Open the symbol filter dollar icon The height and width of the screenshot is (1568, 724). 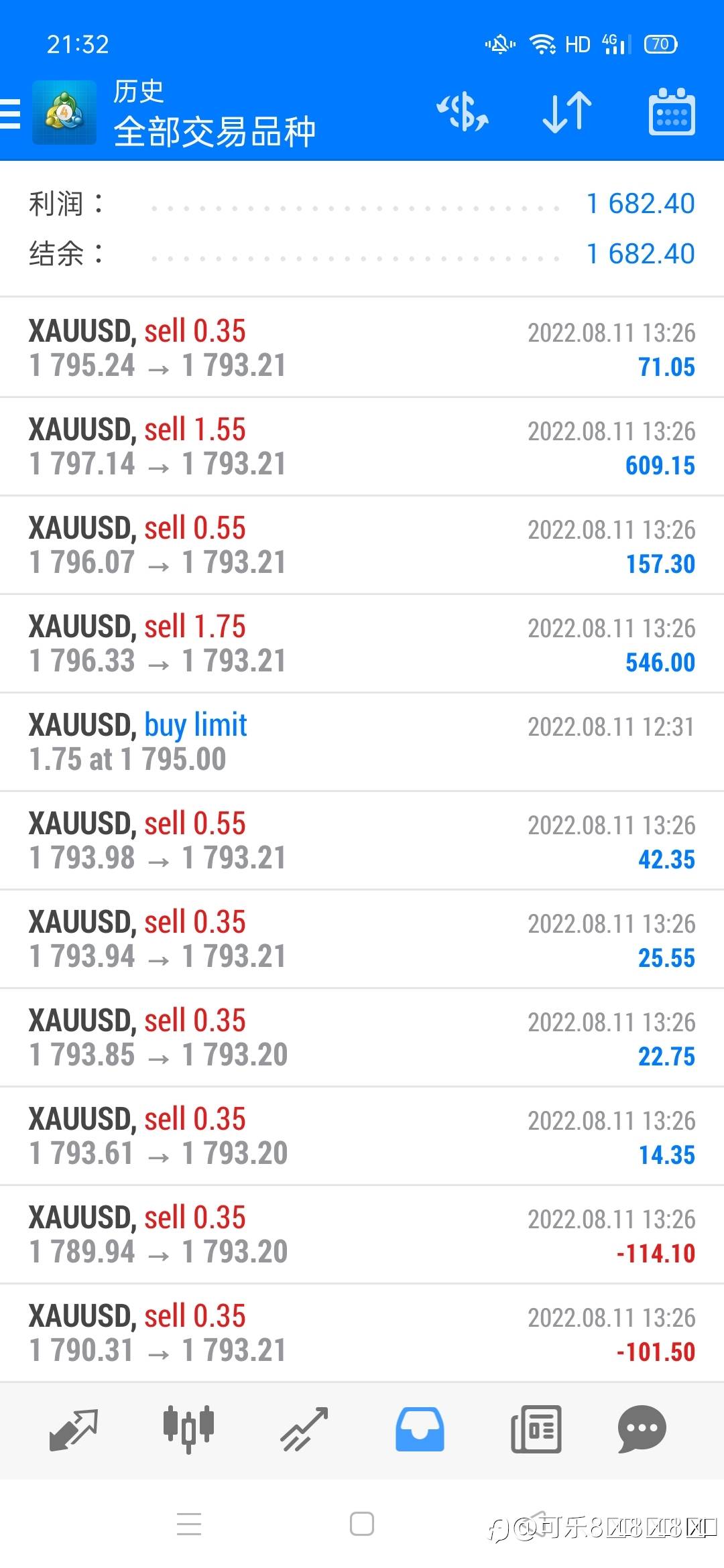pyautogui.click(x=463, y=112)
